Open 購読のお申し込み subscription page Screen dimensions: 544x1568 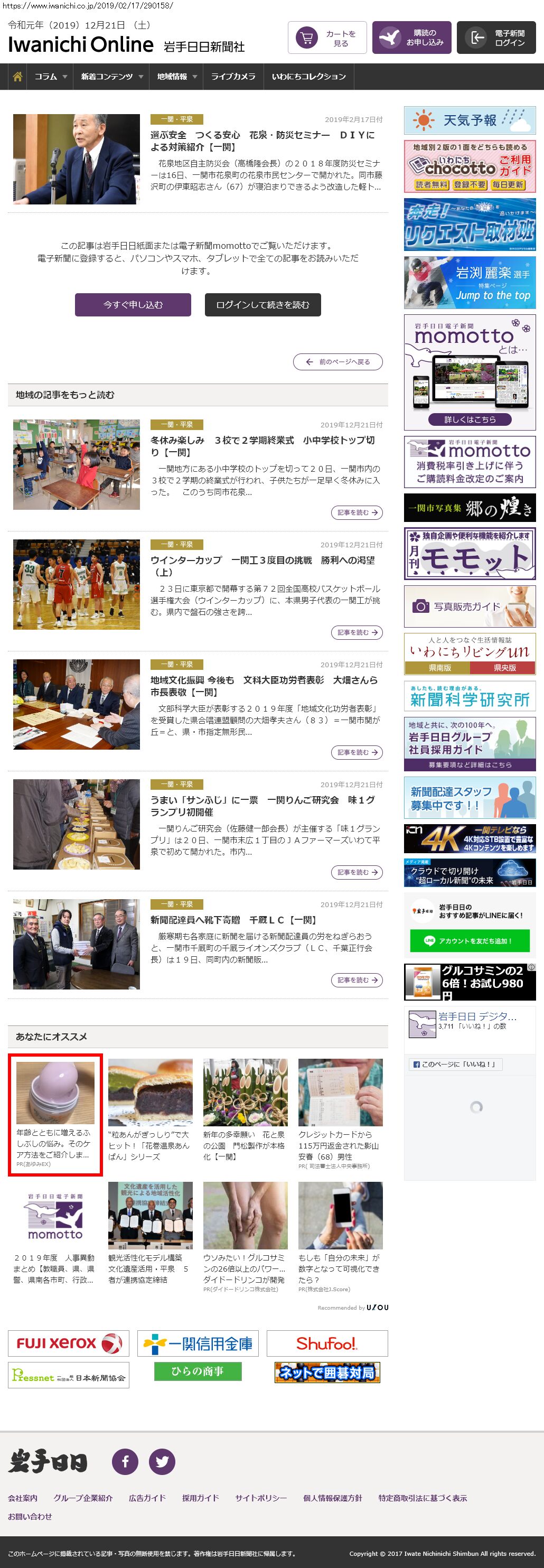[x=411, y=39]
